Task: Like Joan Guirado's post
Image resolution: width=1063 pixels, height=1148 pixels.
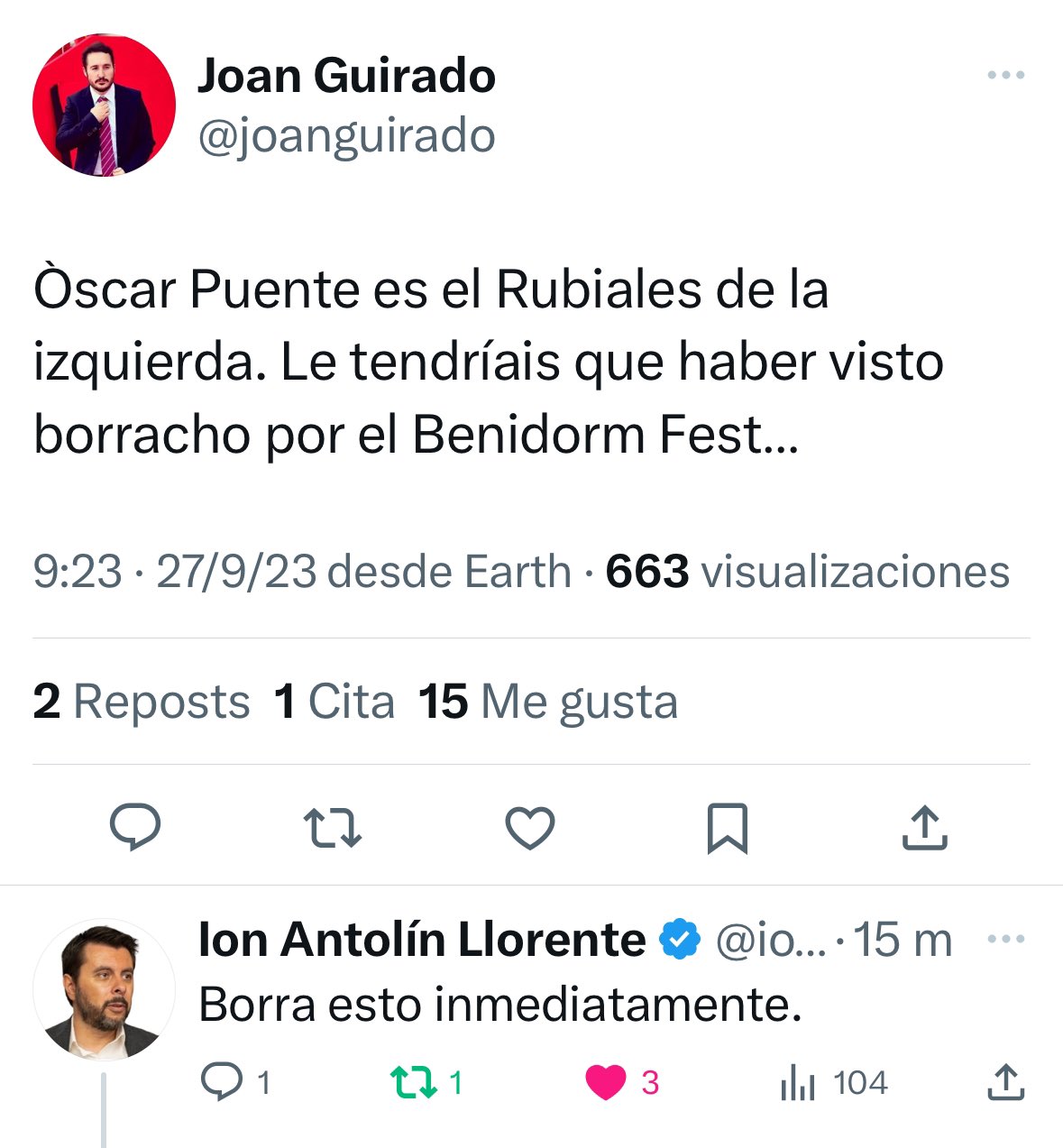Action: coord(529,827)
